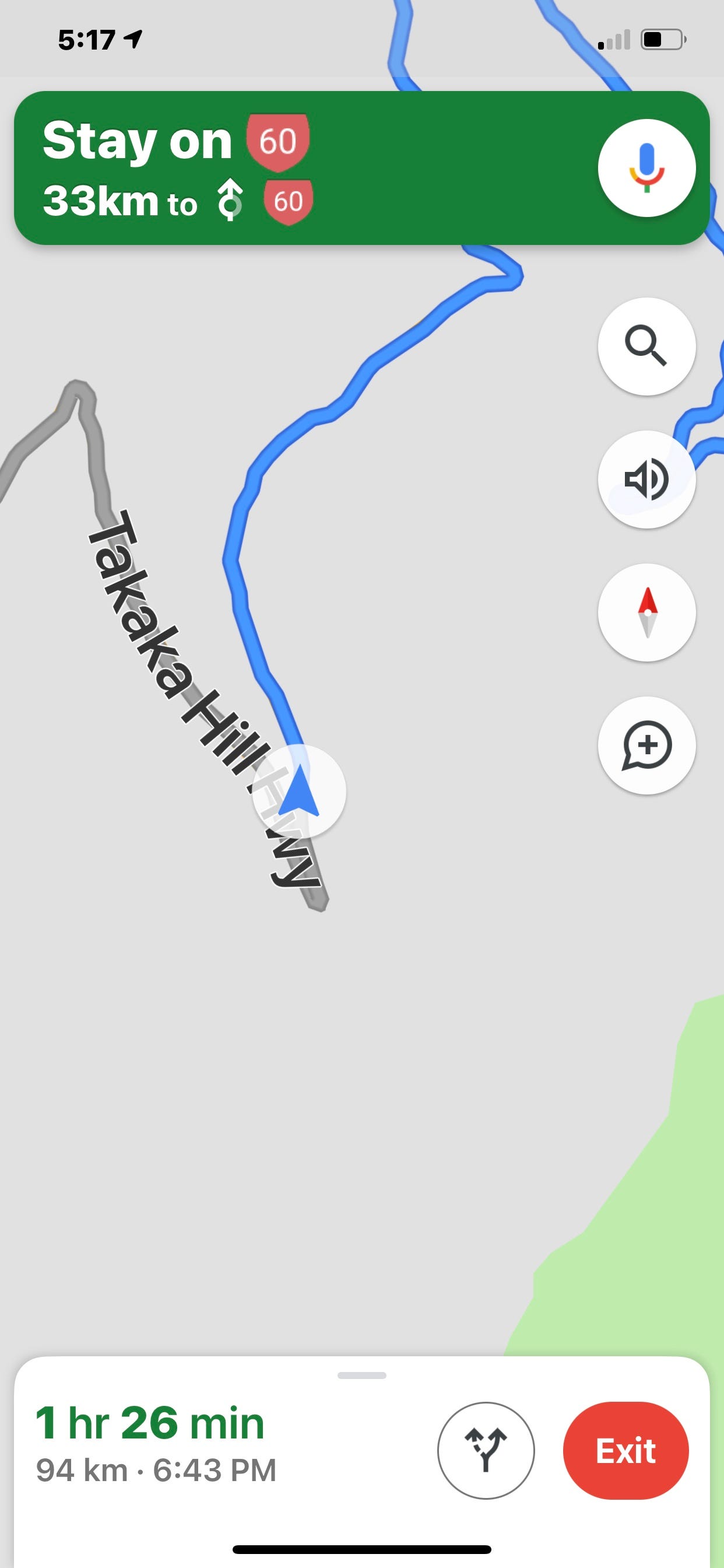Add a report on the map
The image size is (724, 1568).
click(x=646, y=745)
